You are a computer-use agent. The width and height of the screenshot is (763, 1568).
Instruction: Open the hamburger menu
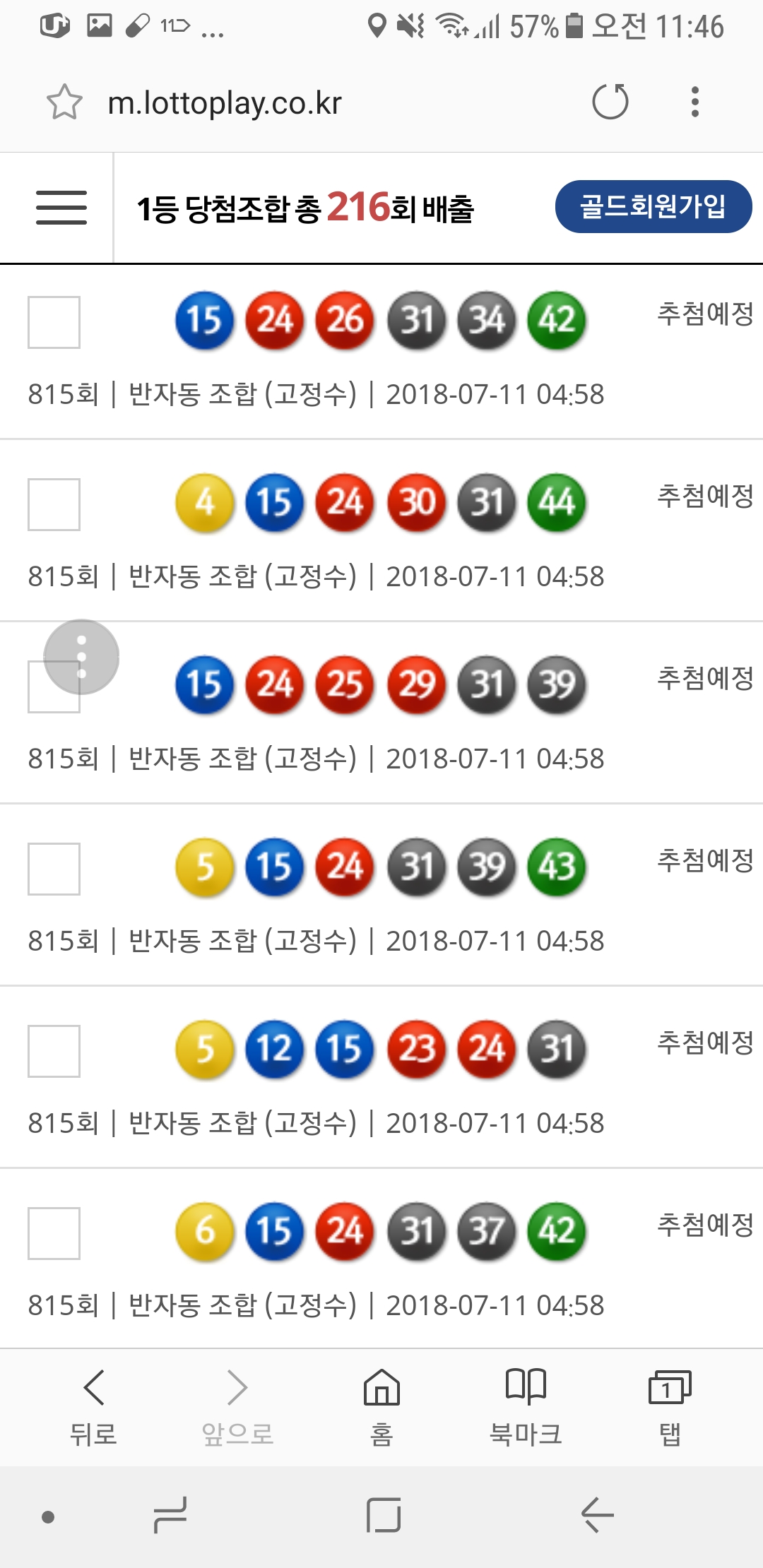tap(61, 208)
